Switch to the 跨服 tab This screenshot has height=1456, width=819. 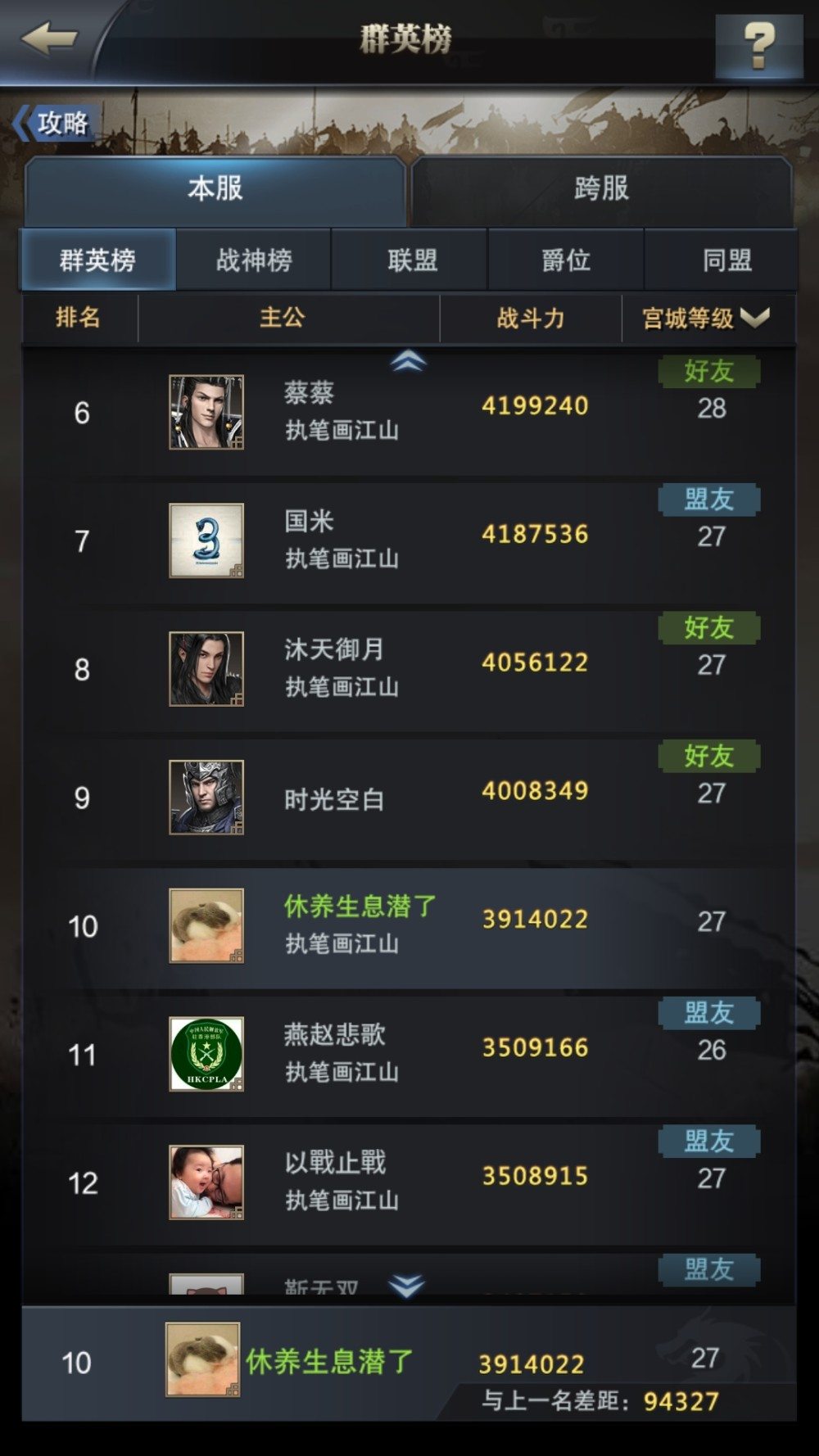pyautogui.click(x=602, y=189)
